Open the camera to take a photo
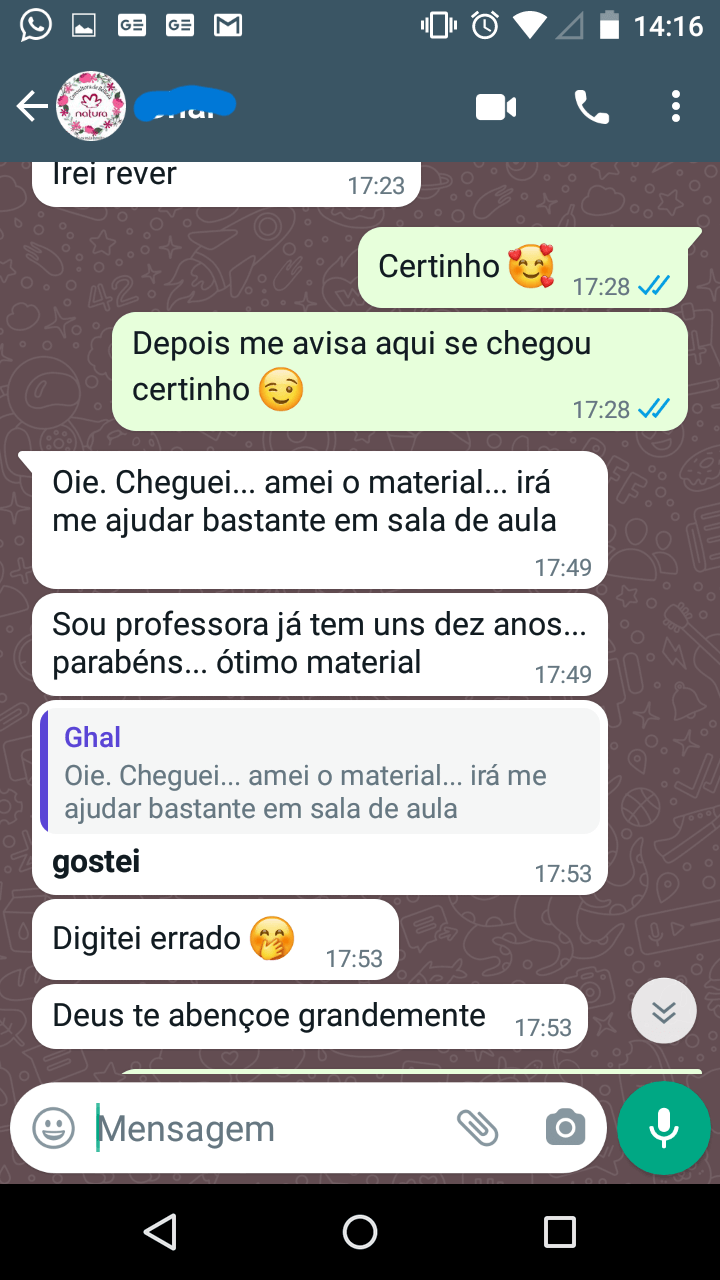720x1280 pixels. pyautogui.click(x=564, y=1127)
